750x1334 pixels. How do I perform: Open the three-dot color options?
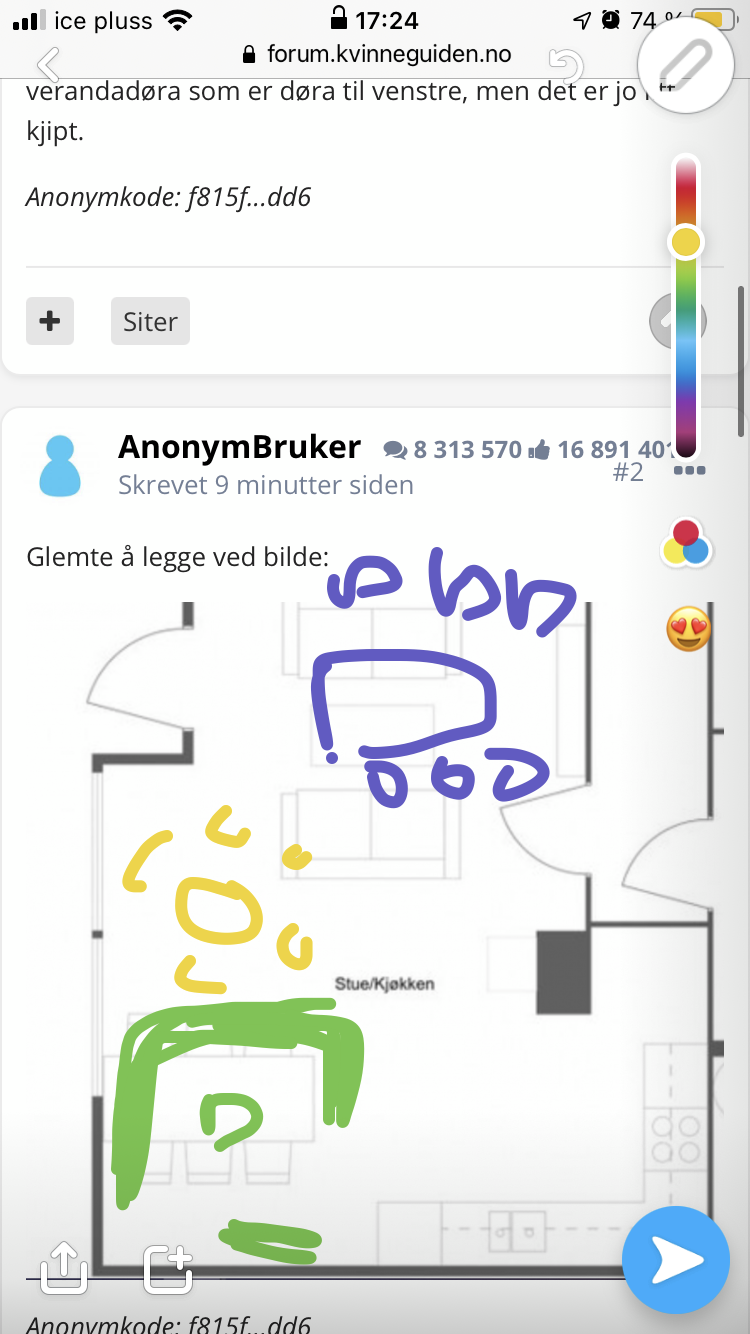[689, 471]
